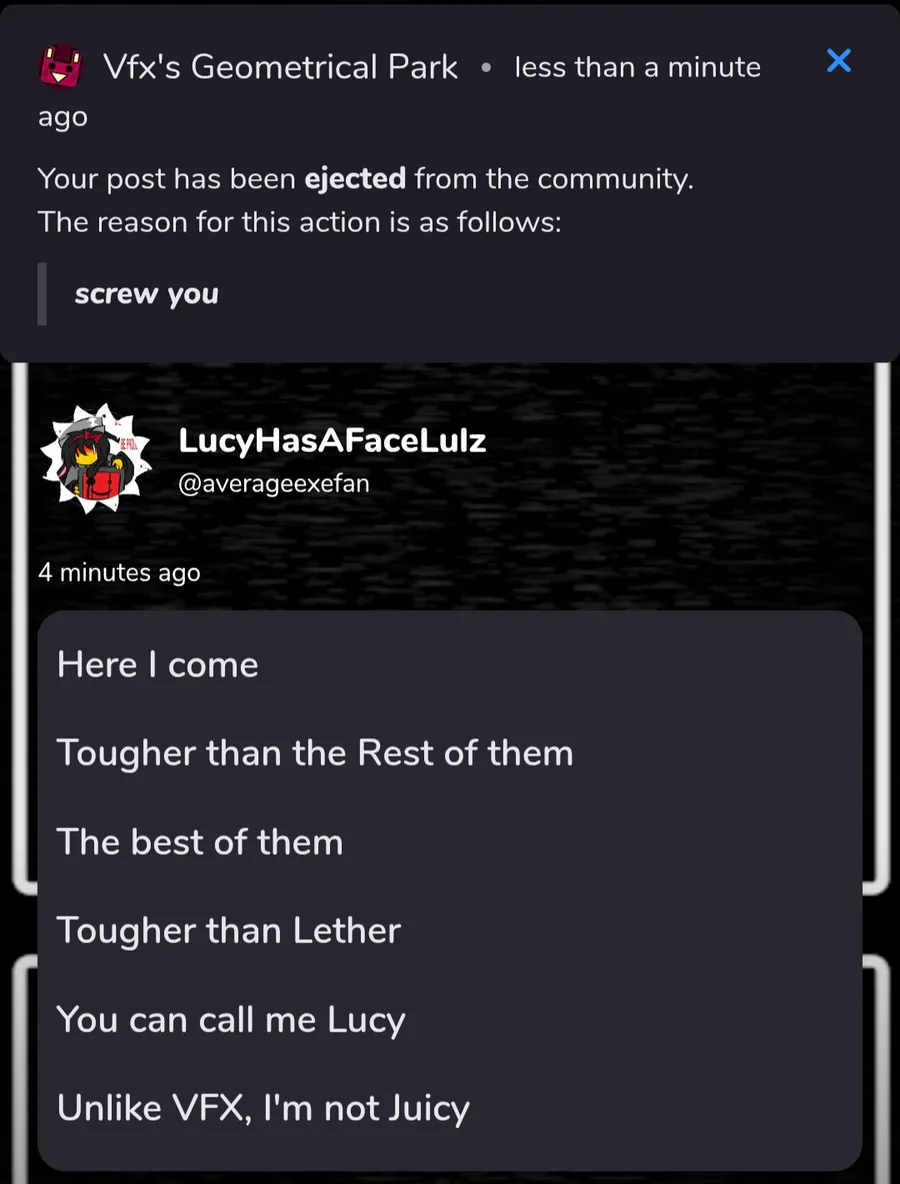View the @averageexefan user profile
Screen dimensions: 900x1184
(273, 484)
